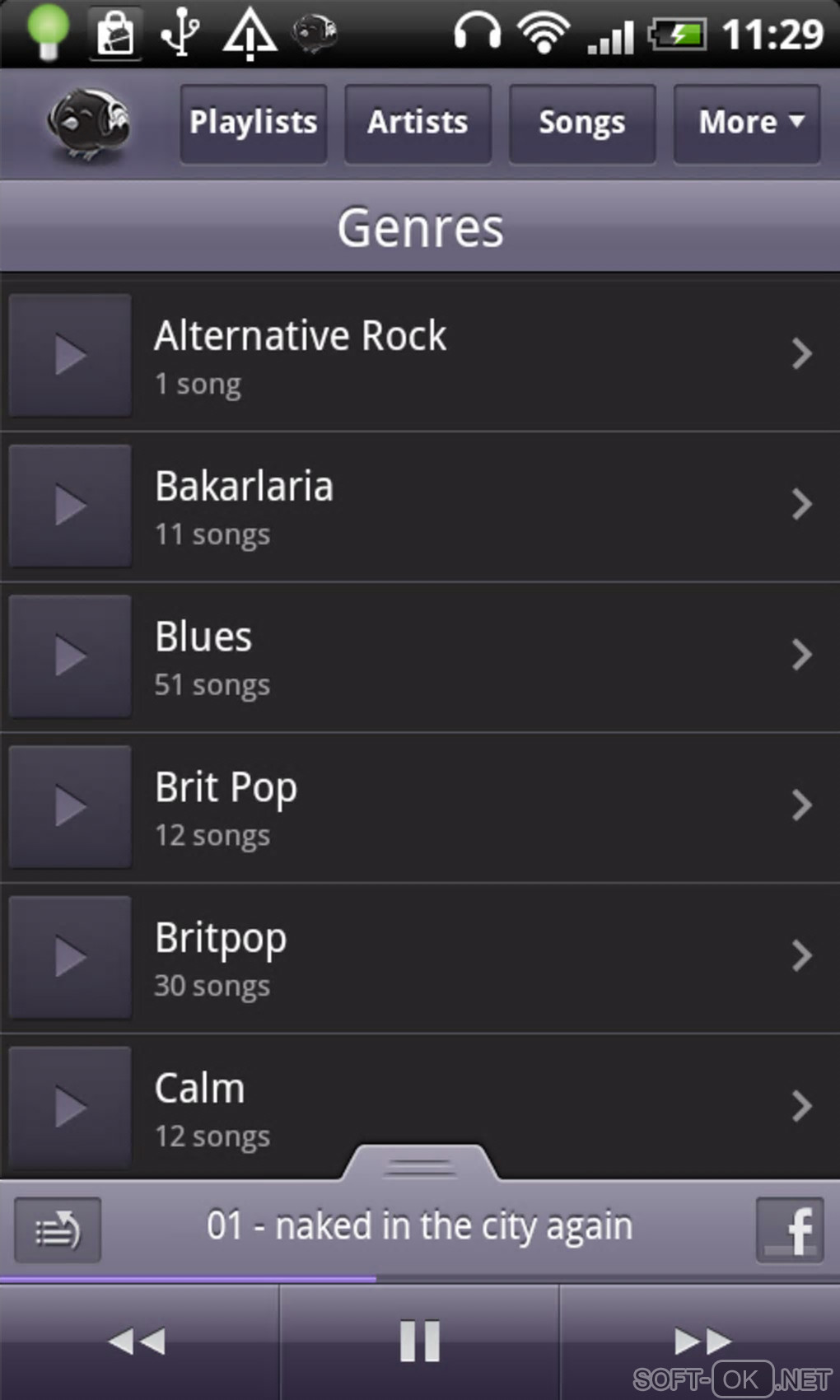Switch to the Songs tab
Viewport: 840px width, 1400px height.
point(581,124)
